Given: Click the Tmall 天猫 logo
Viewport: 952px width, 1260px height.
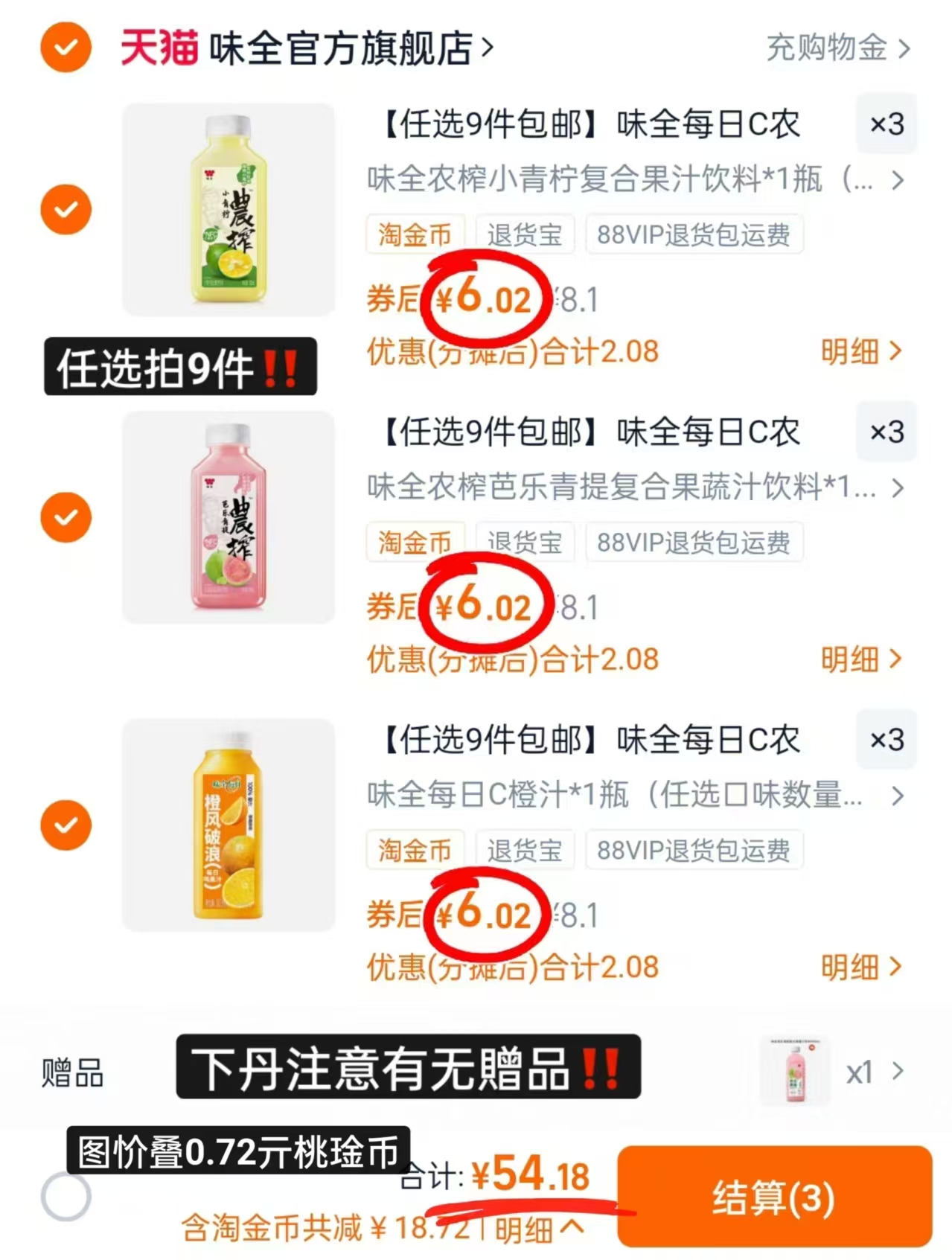Looking at the screenshot, I should (159, 47).
